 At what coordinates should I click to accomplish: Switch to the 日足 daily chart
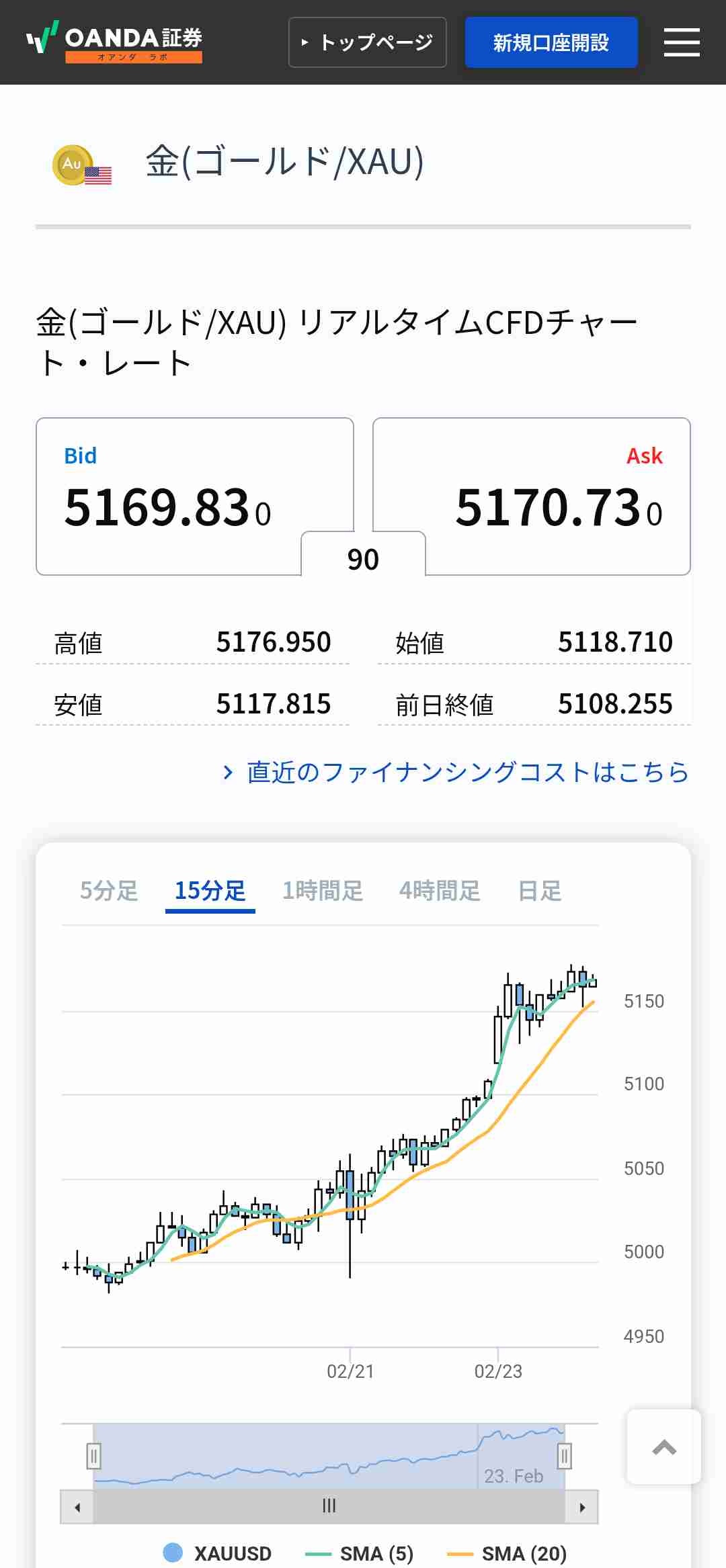(x=539, y=891)
